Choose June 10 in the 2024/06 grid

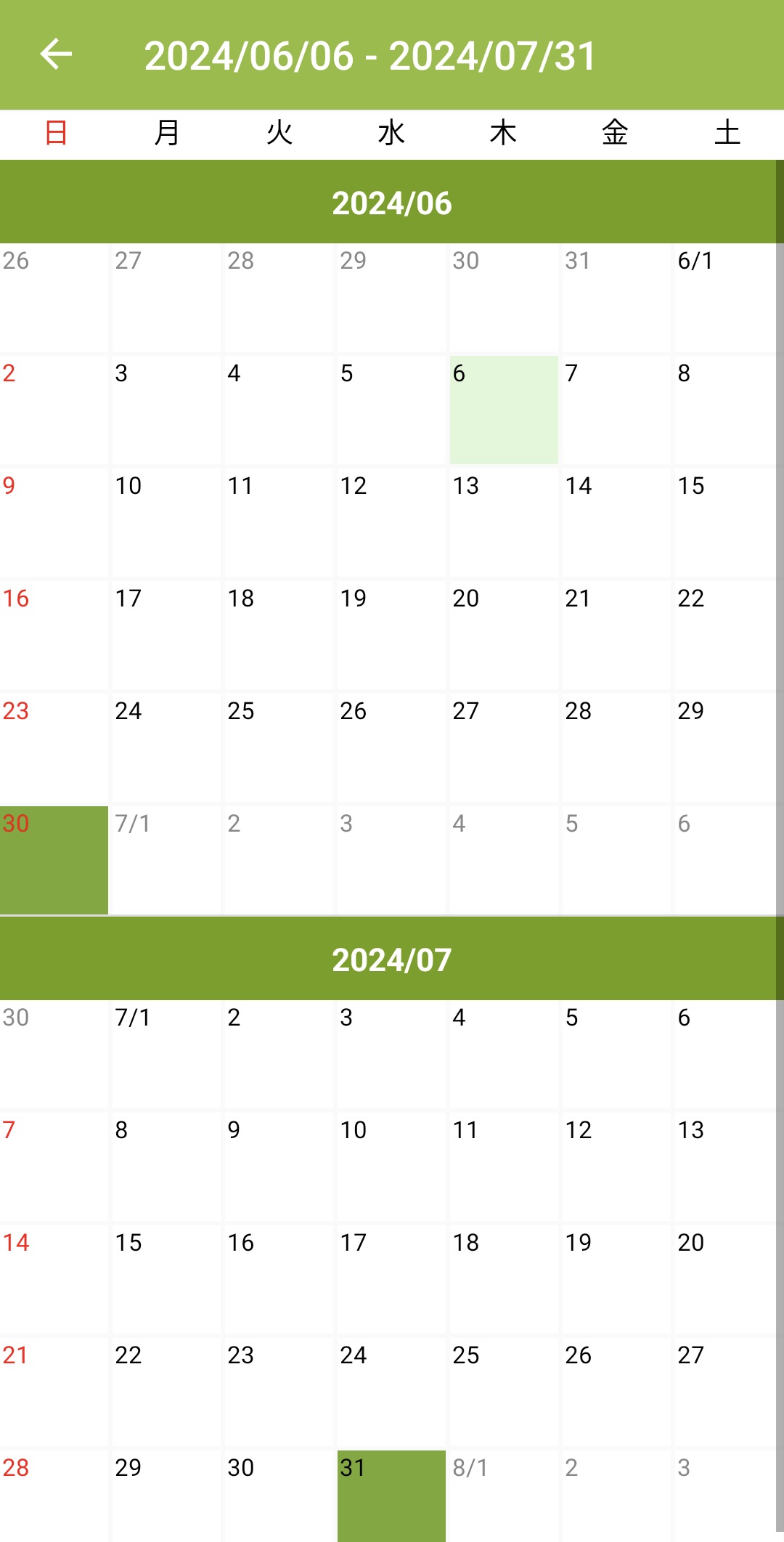(166, 522)
